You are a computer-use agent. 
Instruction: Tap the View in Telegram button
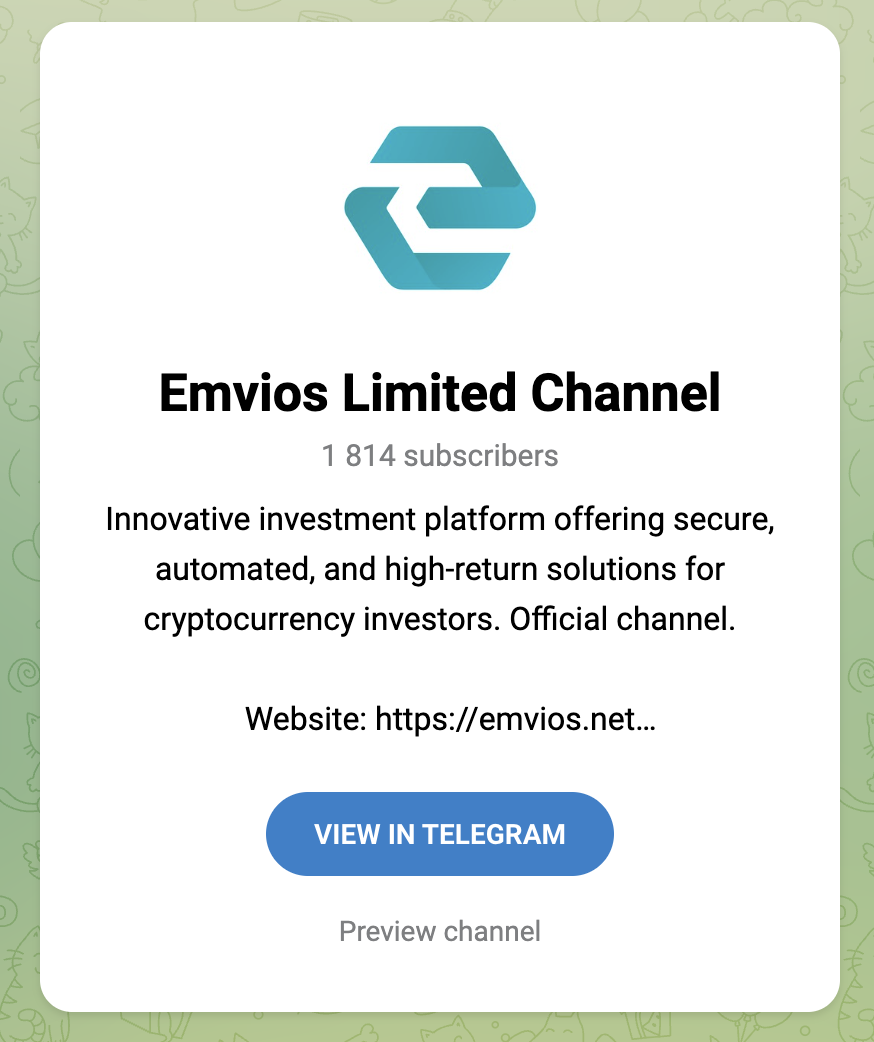pos(439,834)
